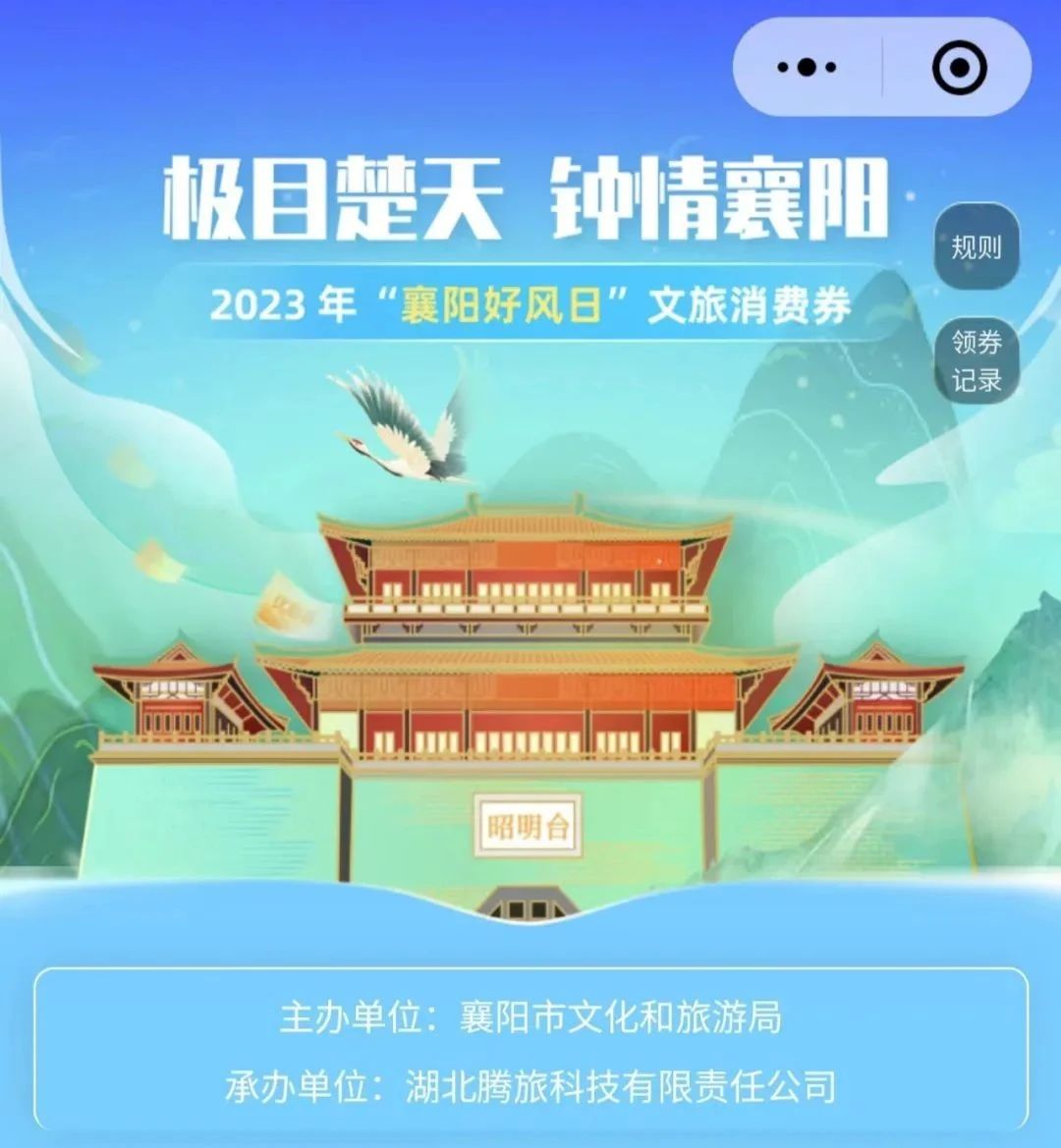Close the mini program via circle icon
The height and width of the screenshot is (1148, 1061).
pyautogui.click(x=958, y=68)
